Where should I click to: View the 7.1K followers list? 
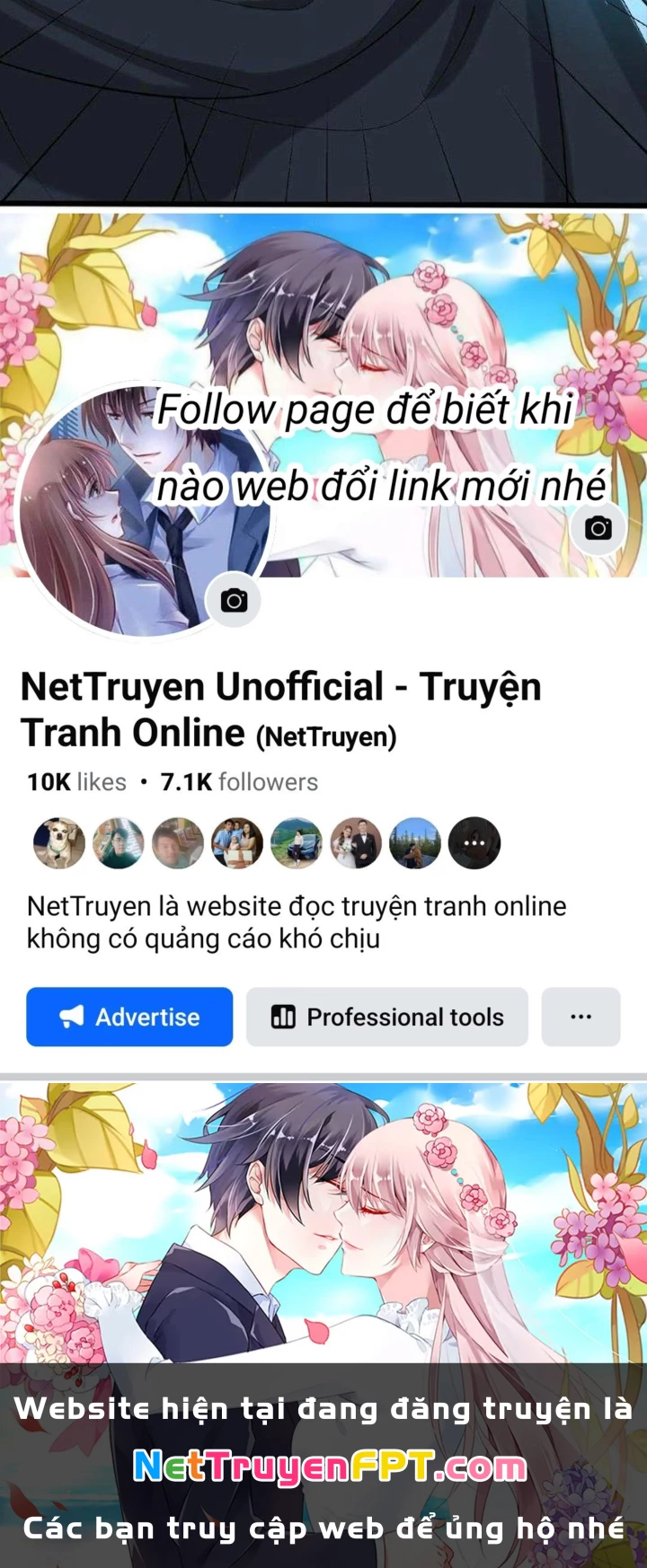(x=238, y=781)
